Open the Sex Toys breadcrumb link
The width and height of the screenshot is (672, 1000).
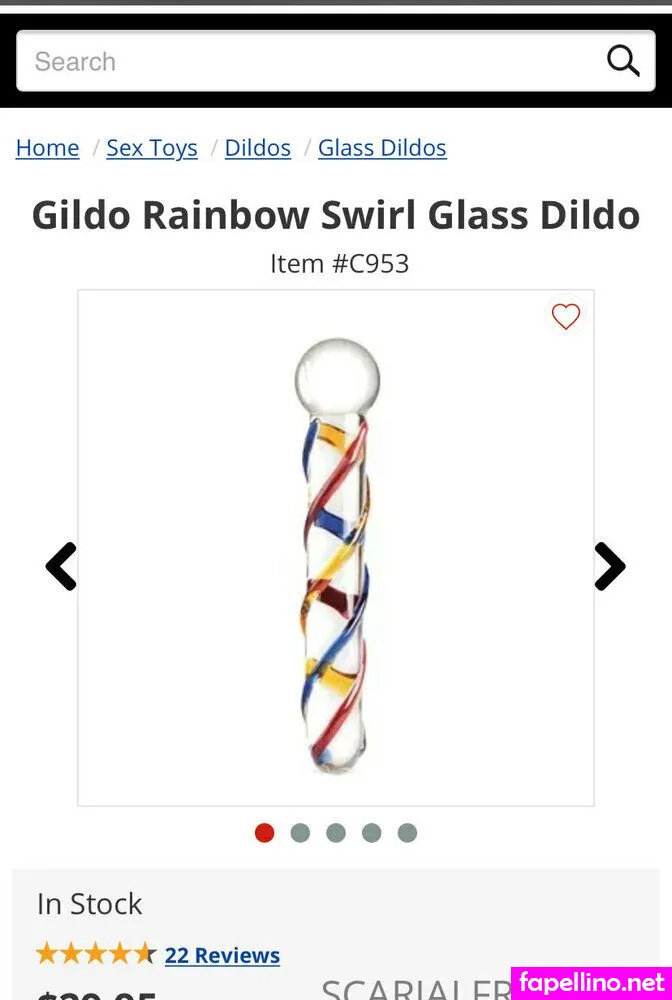152,148
